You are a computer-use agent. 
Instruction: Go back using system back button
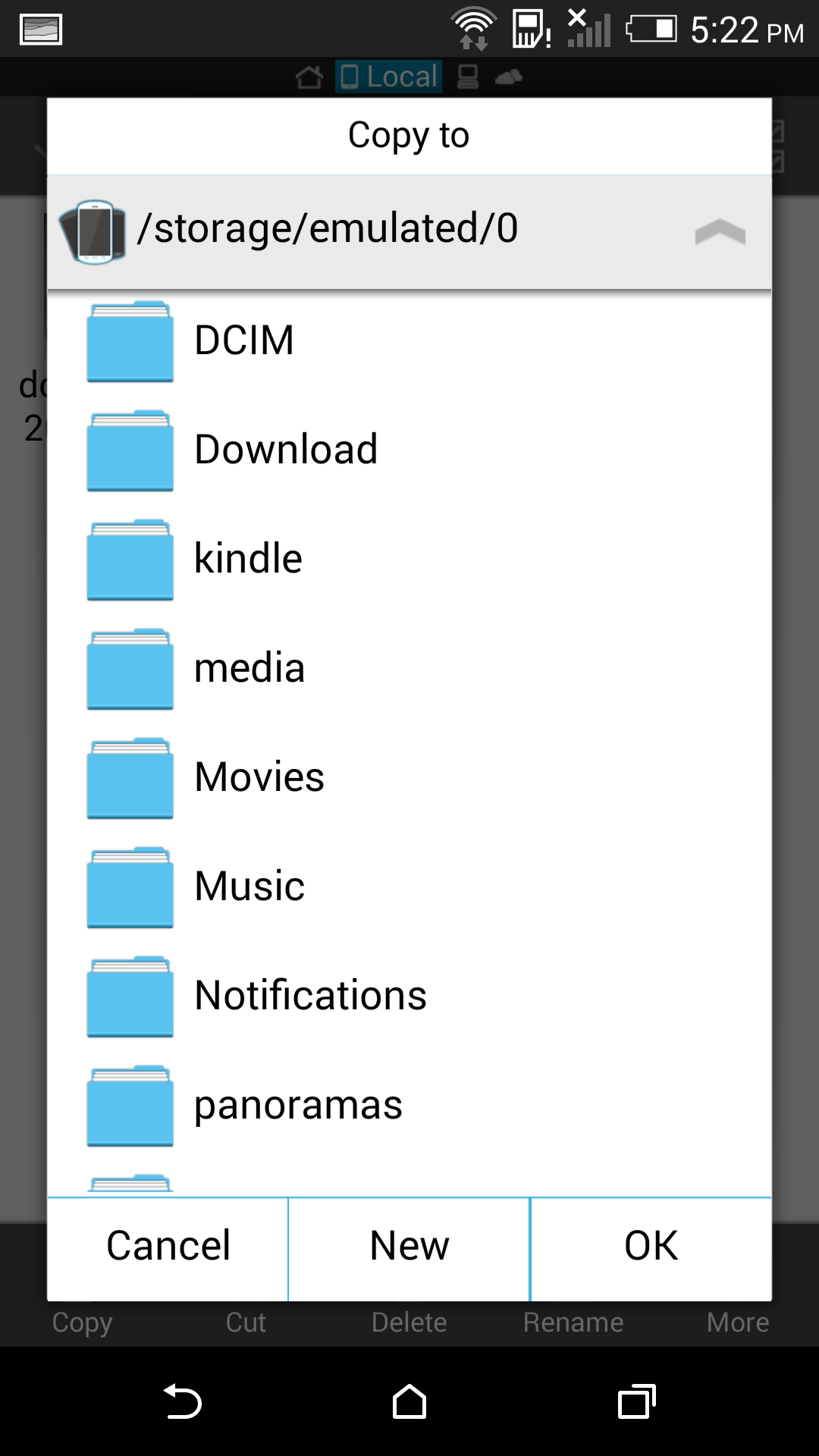click(x=182, y=1401)
